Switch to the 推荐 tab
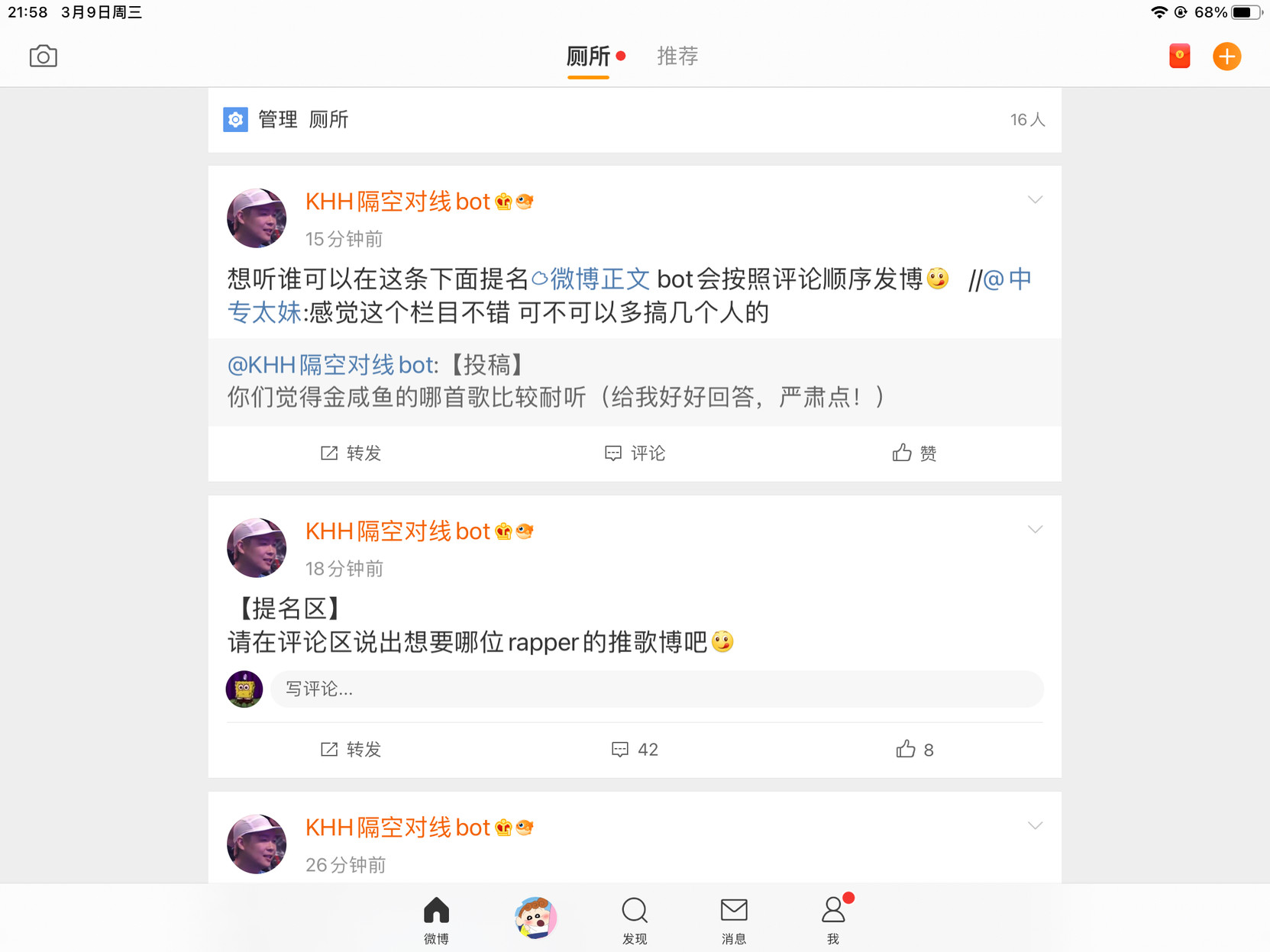The height and width of the screenshot is (952, 1270). point(677,56)
